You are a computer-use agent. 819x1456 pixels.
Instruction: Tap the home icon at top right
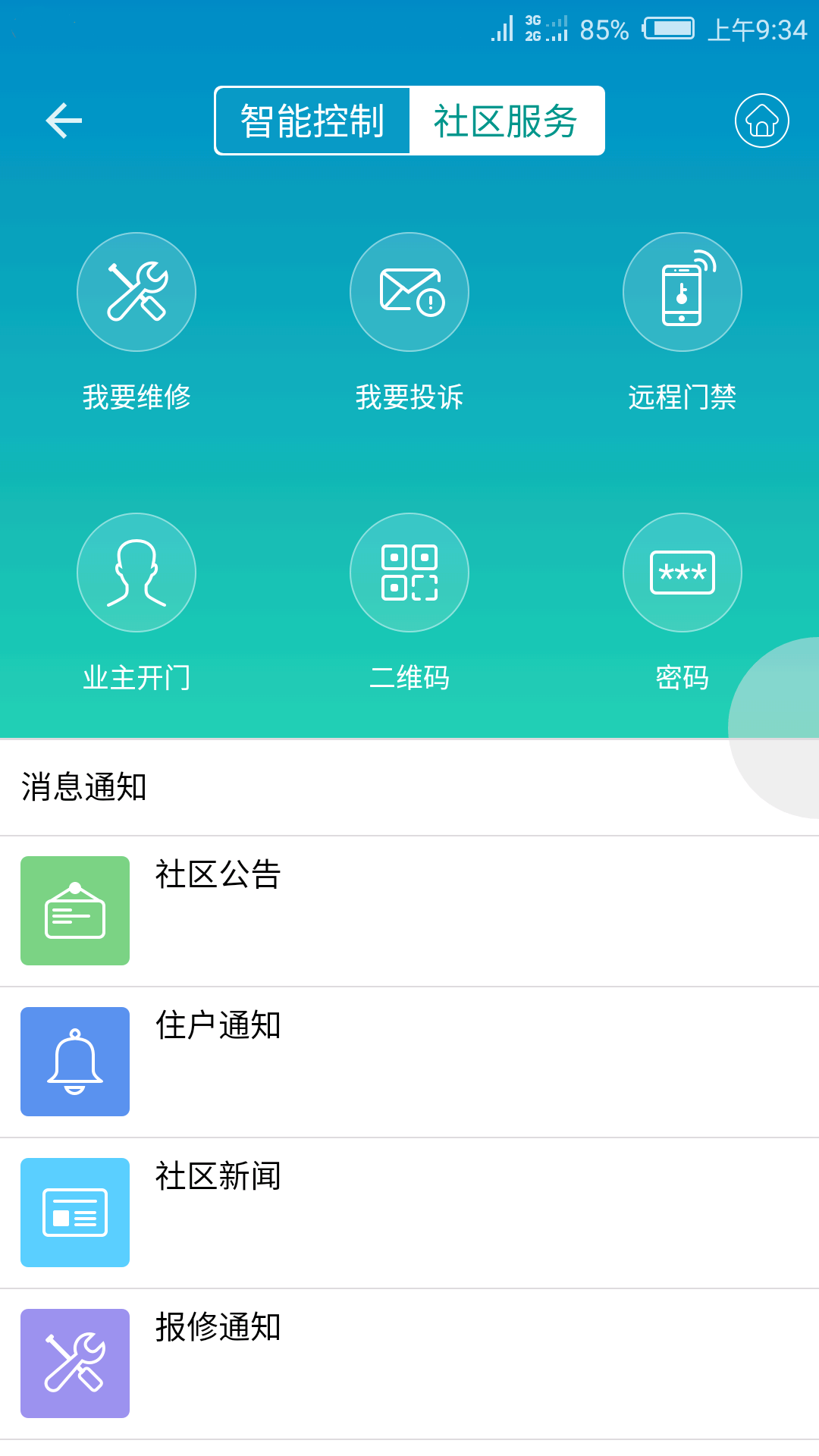[x=761, y=120]
